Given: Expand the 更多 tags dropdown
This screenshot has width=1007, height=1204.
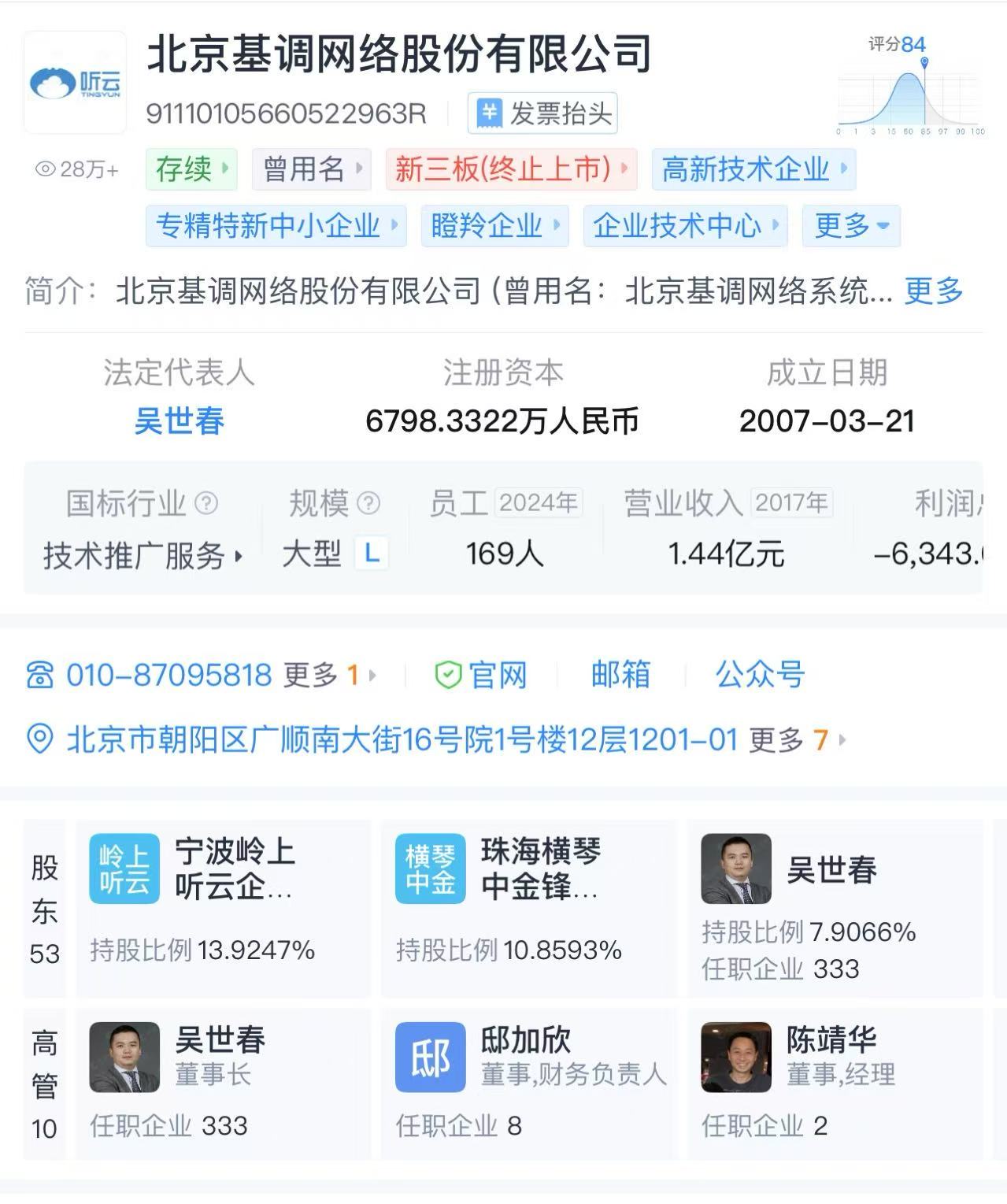Looking at the screenshot, I should click(850, 226).
